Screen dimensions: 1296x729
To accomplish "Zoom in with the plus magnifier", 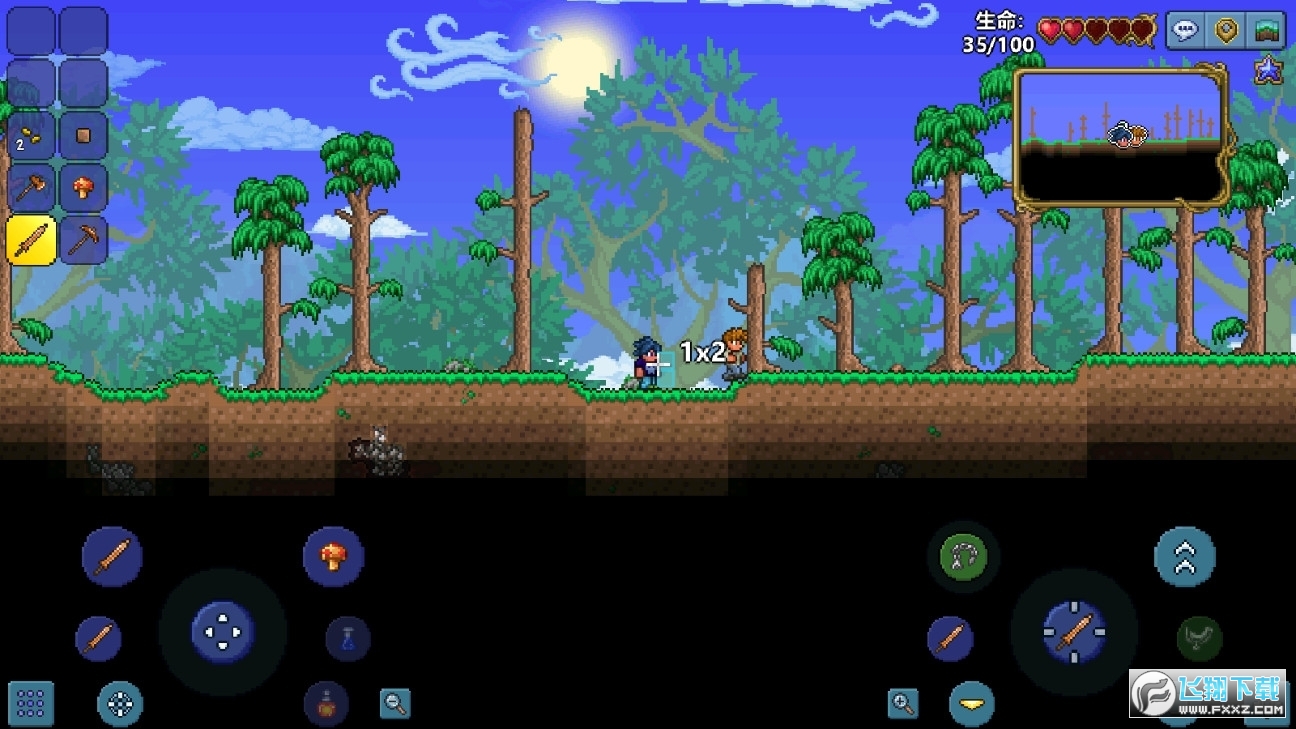I will tap(903, 703).
